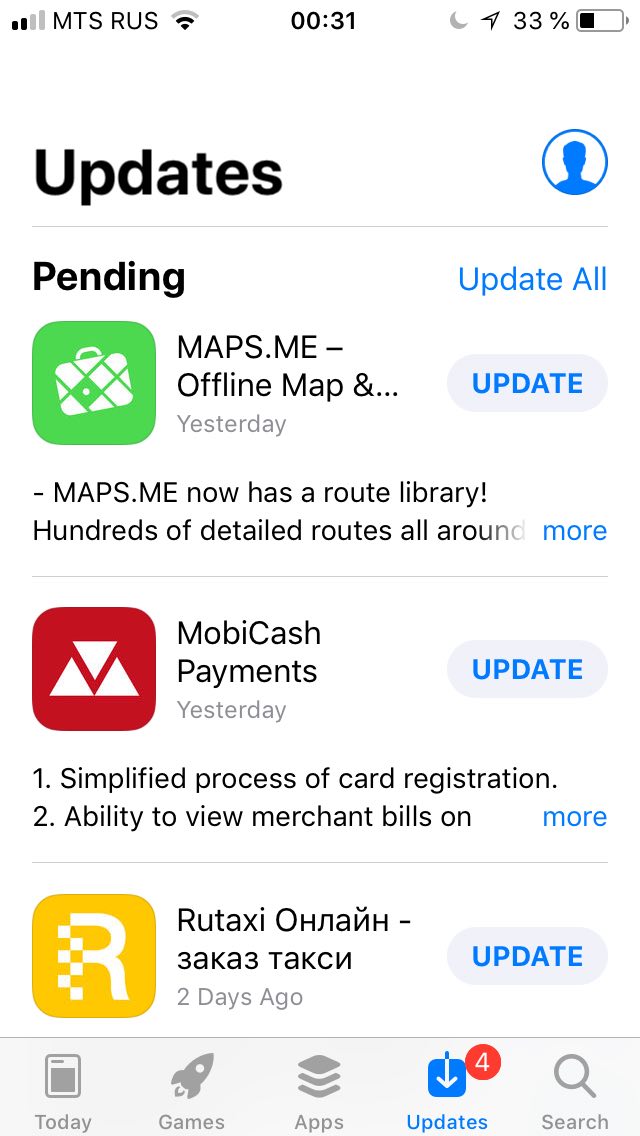Switch to the Games tab
Viewport: 640px width, 1136px height.
click(x=191, y=1089)
